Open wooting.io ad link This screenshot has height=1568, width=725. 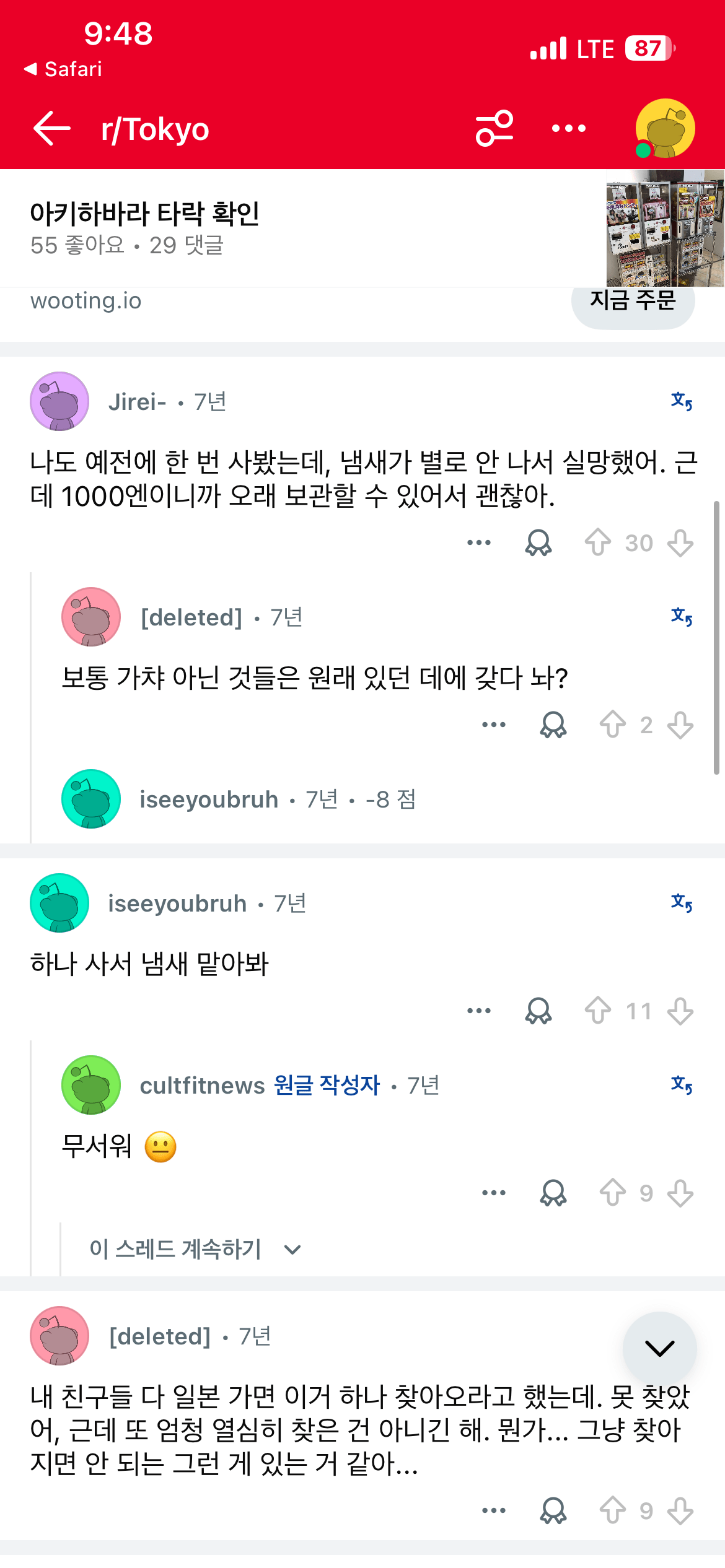coord(86,301)
